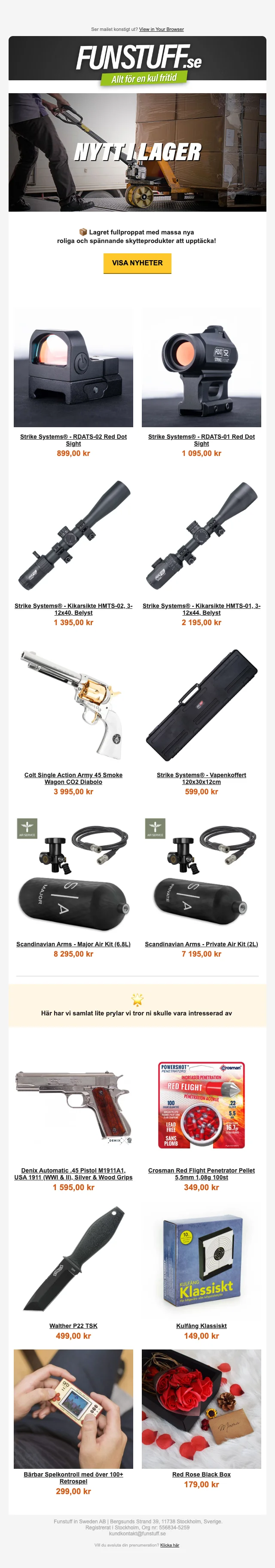Tap the Vapenkoffert 120x30x12cm case image

pyautogui.click(x=201, y=706)
